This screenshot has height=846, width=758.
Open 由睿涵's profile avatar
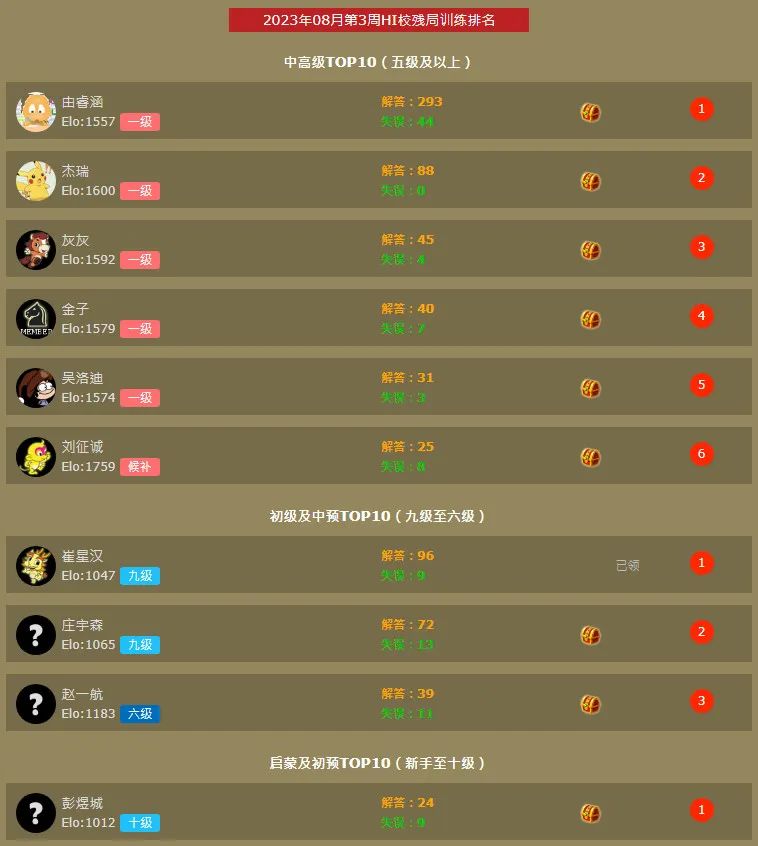(36, 111)
